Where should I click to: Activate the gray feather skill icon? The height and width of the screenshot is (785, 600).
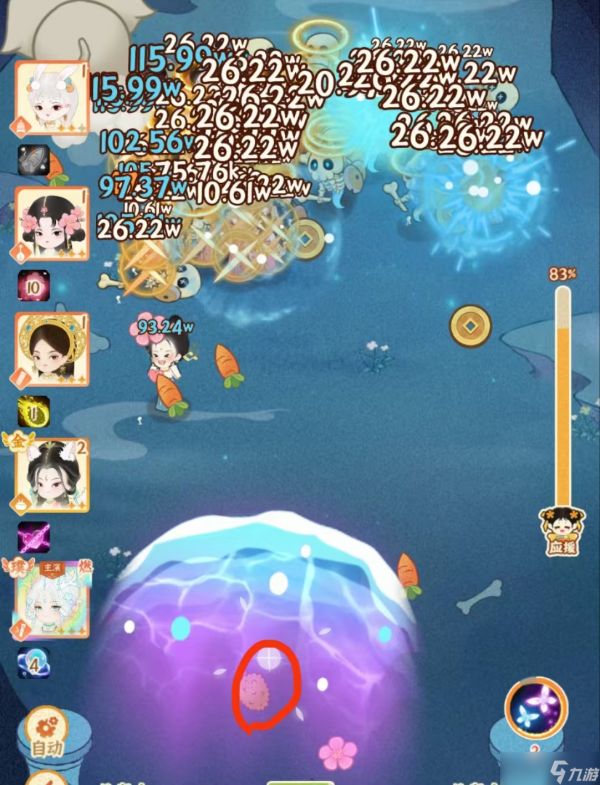(x=32, y=160)
